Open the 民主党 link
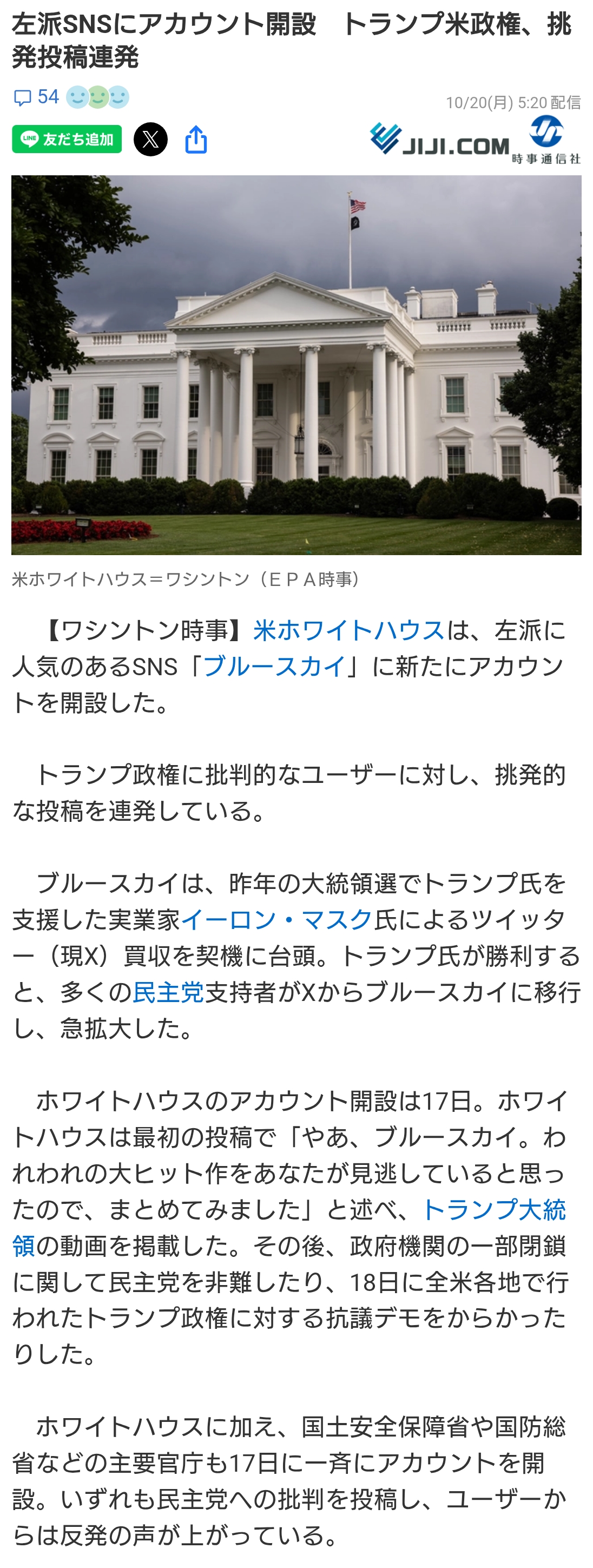593x1568 pixels. [168, 992]
